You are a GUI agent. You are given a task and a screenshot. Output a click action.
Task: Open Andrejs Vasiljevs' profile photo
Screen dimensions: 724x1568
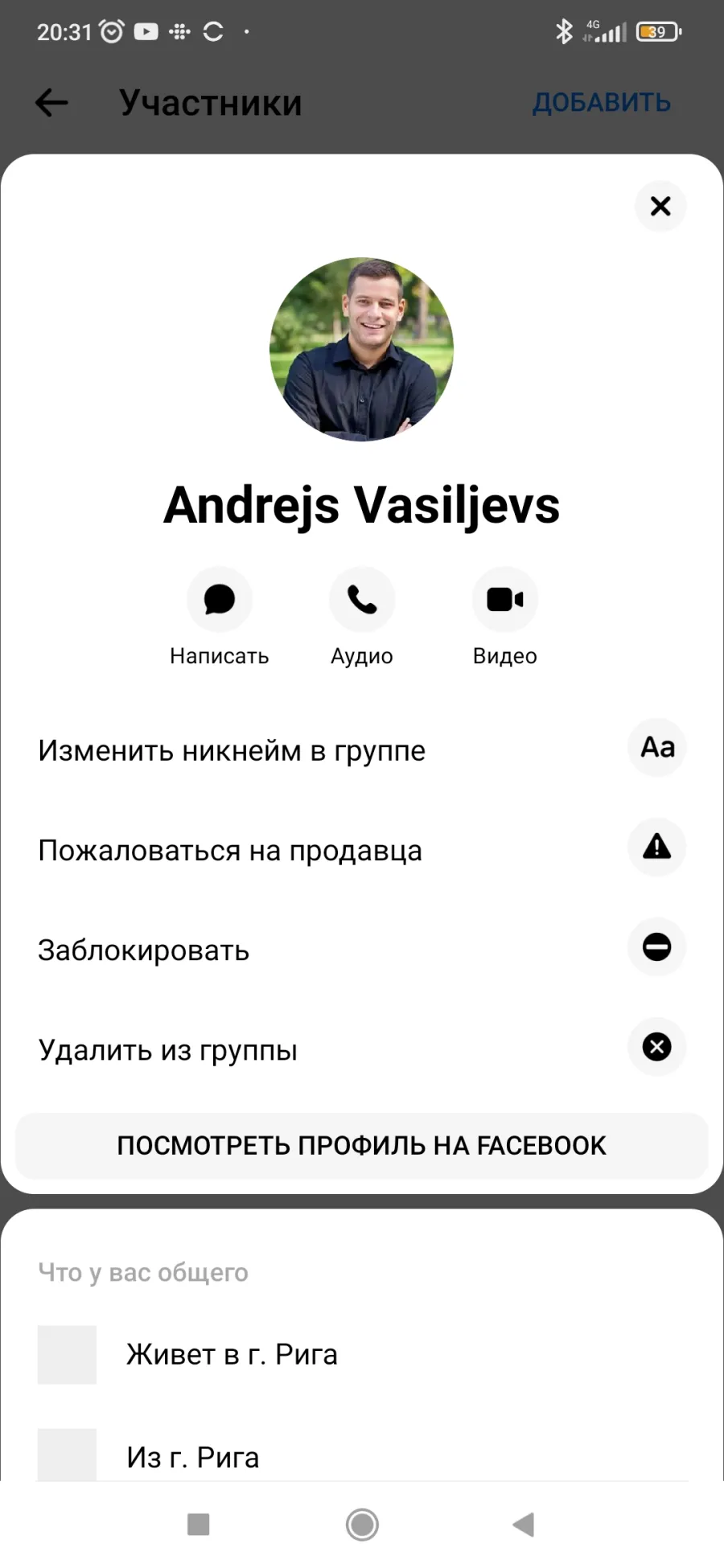click(362, 349)
